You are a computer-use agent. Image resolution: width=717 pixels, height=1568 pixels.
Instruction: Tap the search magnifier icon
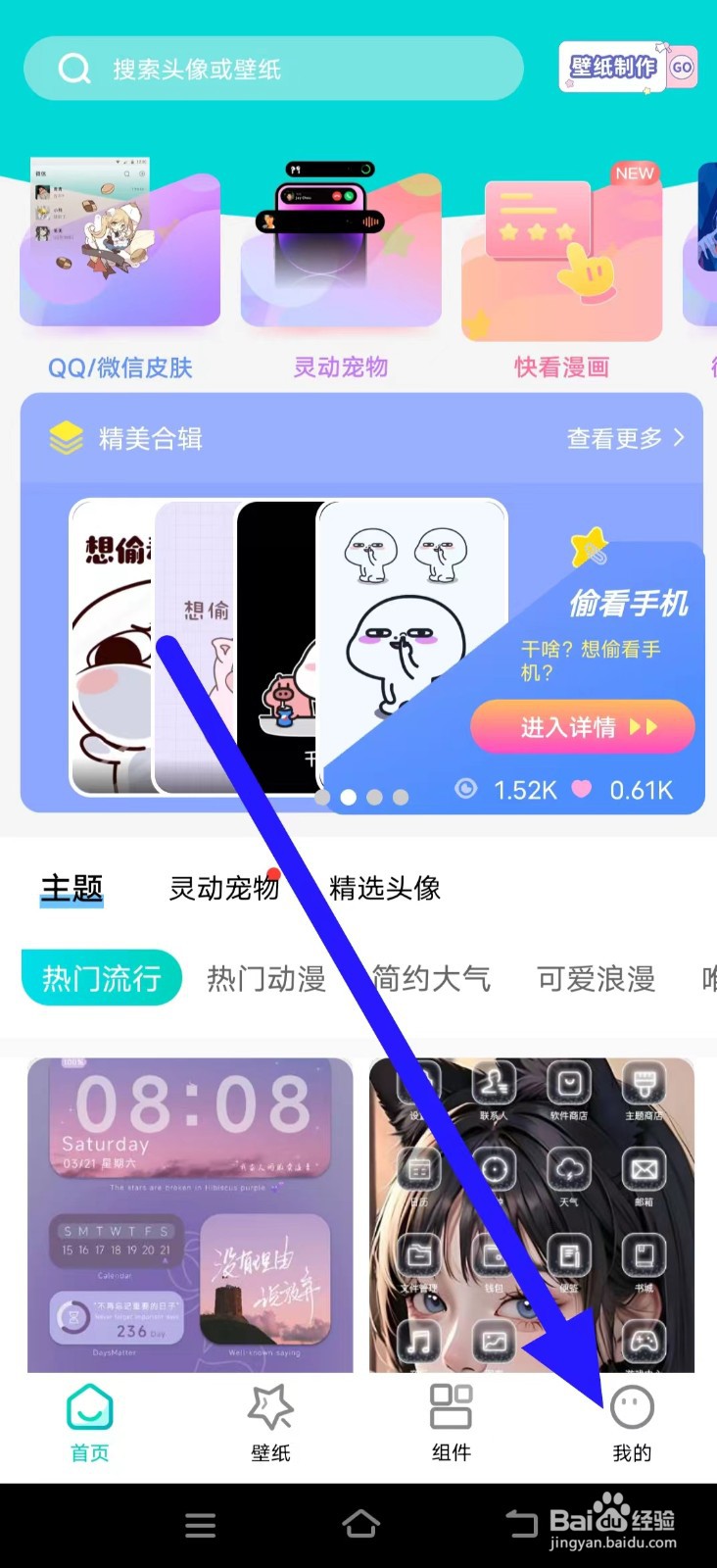pyautogui.click(x=75, y=69)
